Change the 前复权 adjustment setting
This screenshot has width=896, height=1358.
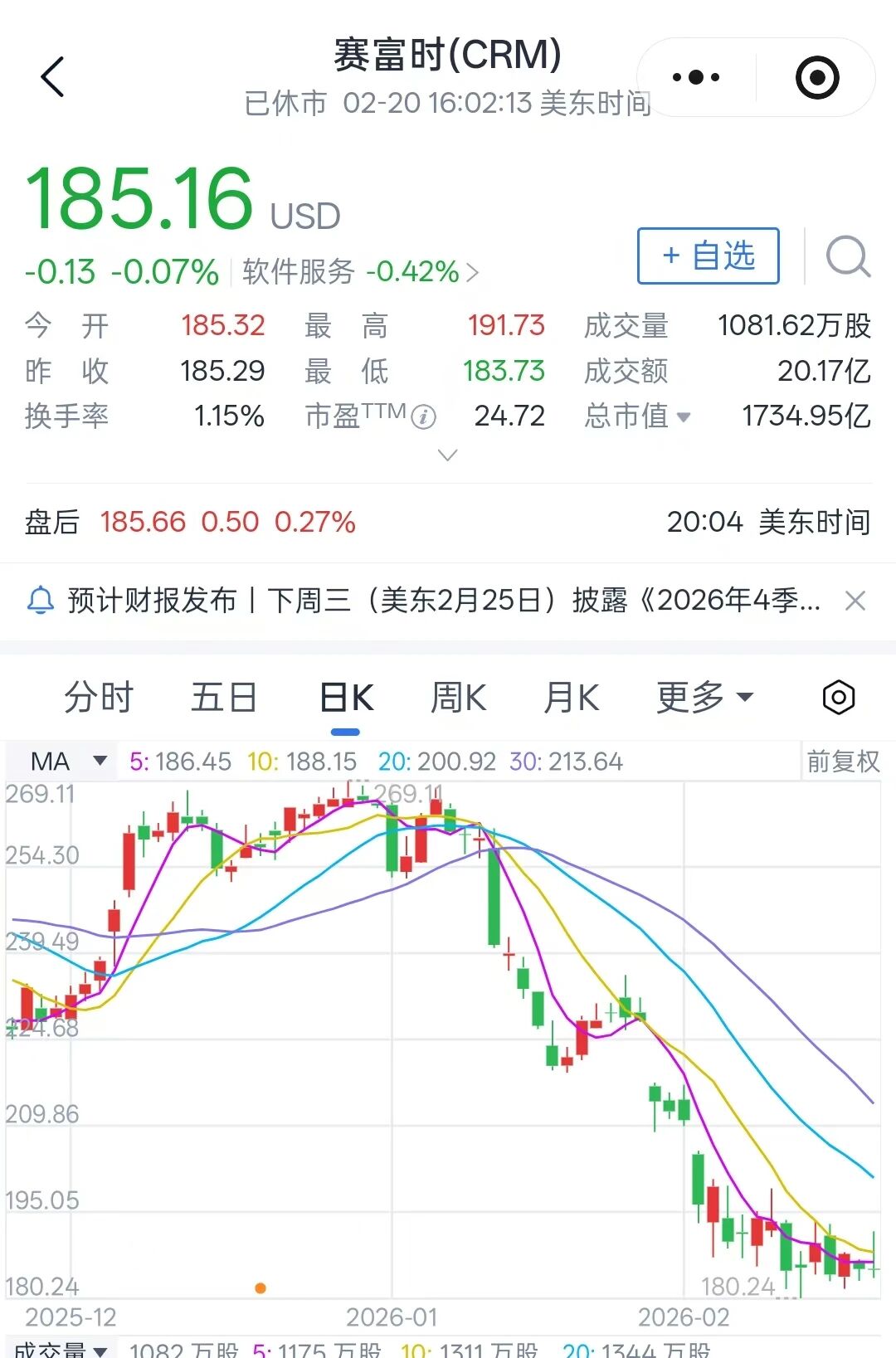point(842,761)
